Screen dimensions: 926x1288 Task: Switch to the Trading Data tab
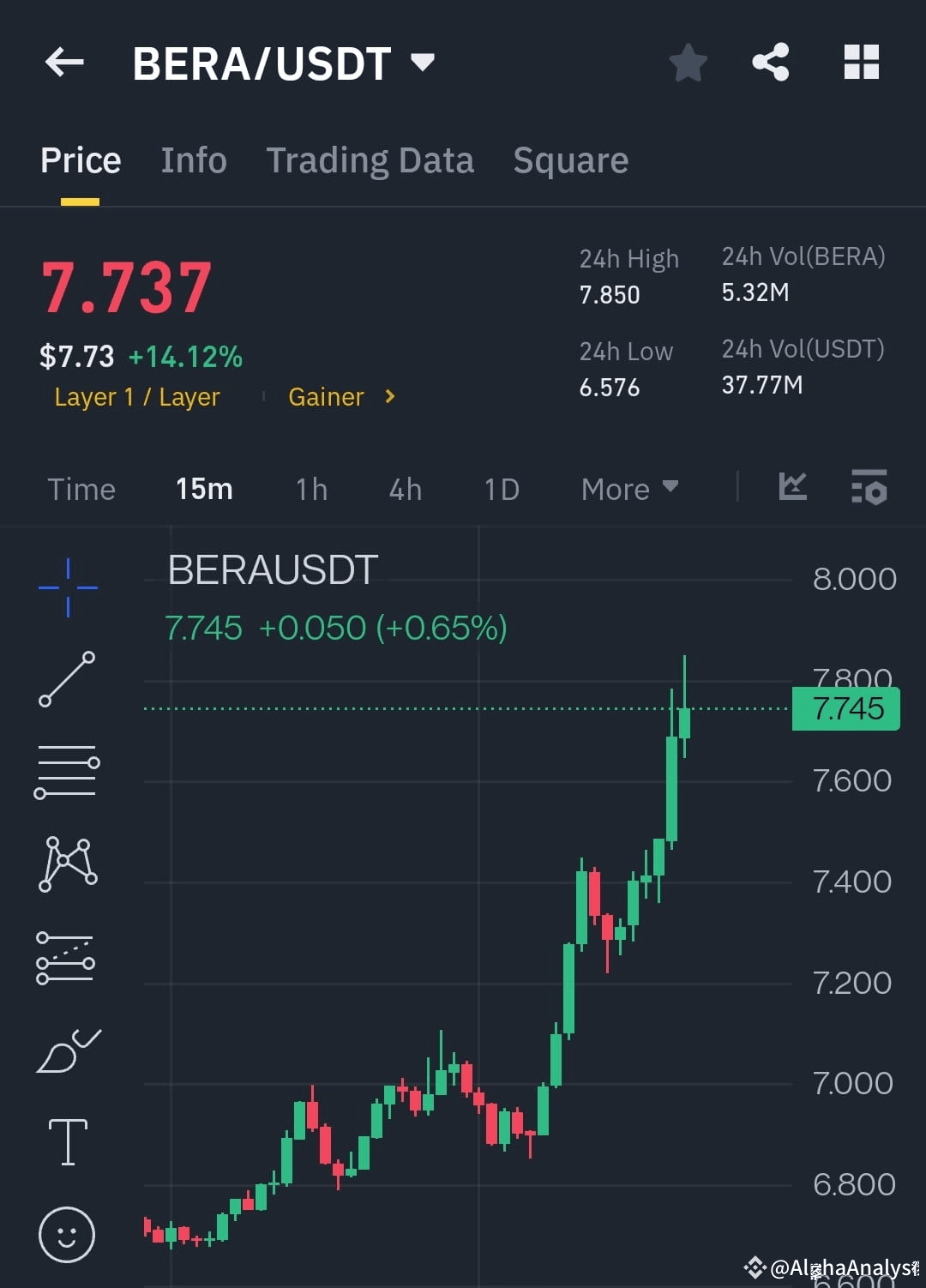370,160
